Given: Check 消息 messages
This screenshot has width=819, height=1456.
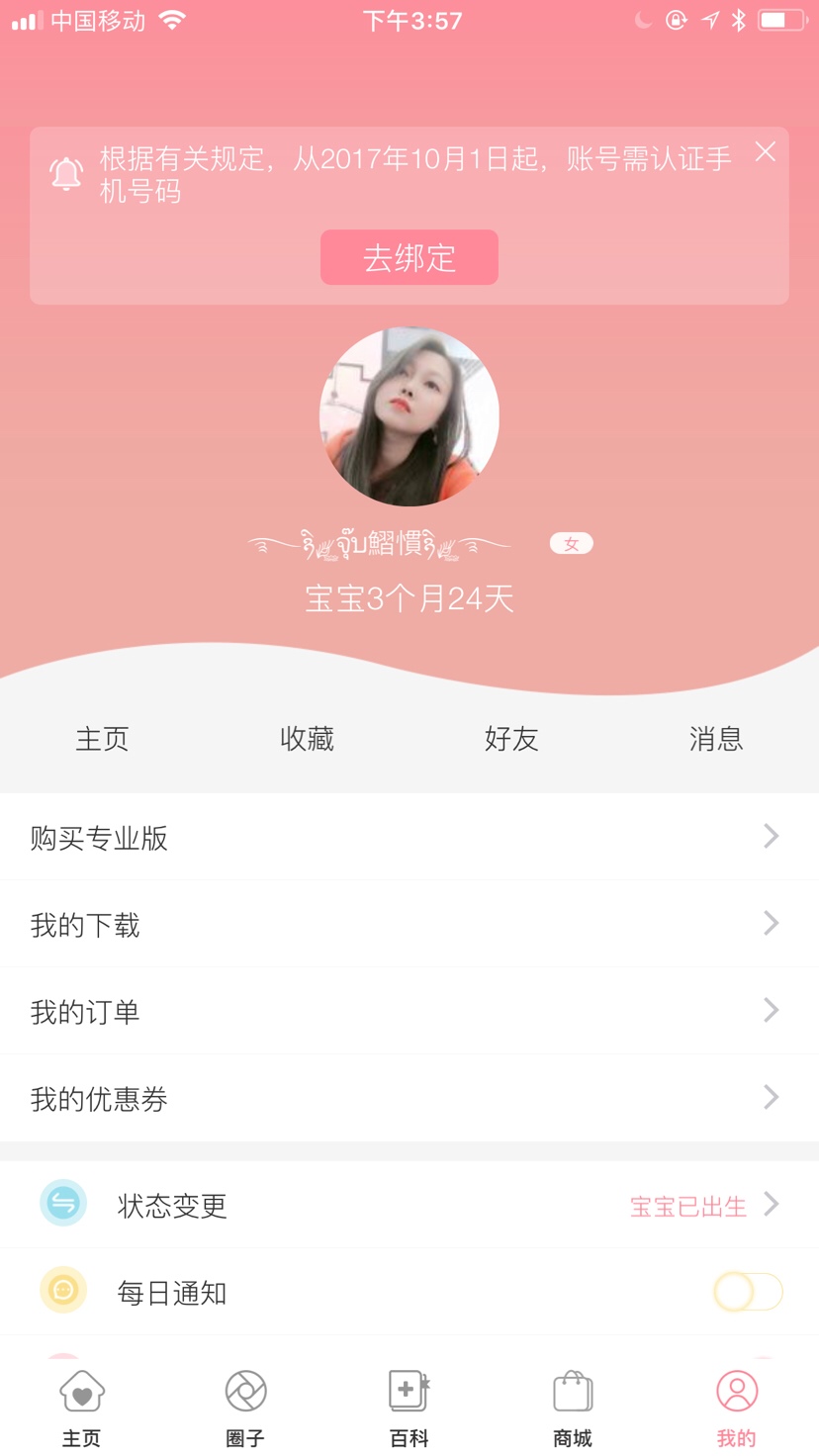Looking at the screenshot, I should click(715, 739).
